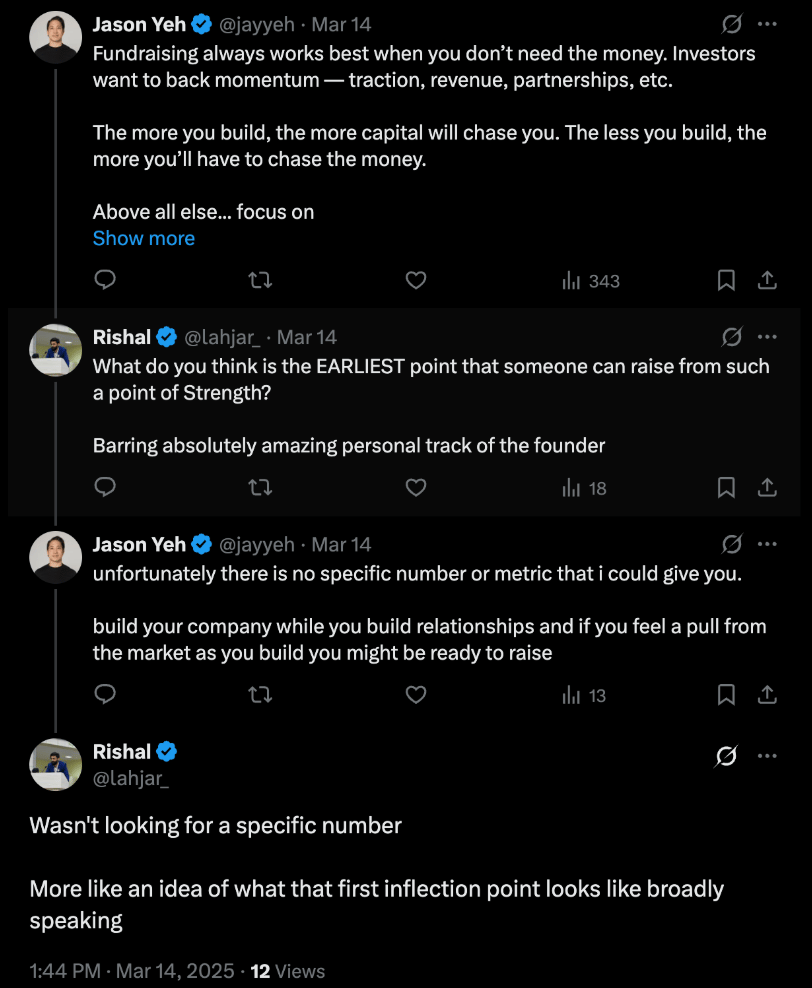Viewport: 812px width, 988px height.
Task: Repost Jason Yeh's fundraising post
Action: pyautogui.click(x=260, y=281)
